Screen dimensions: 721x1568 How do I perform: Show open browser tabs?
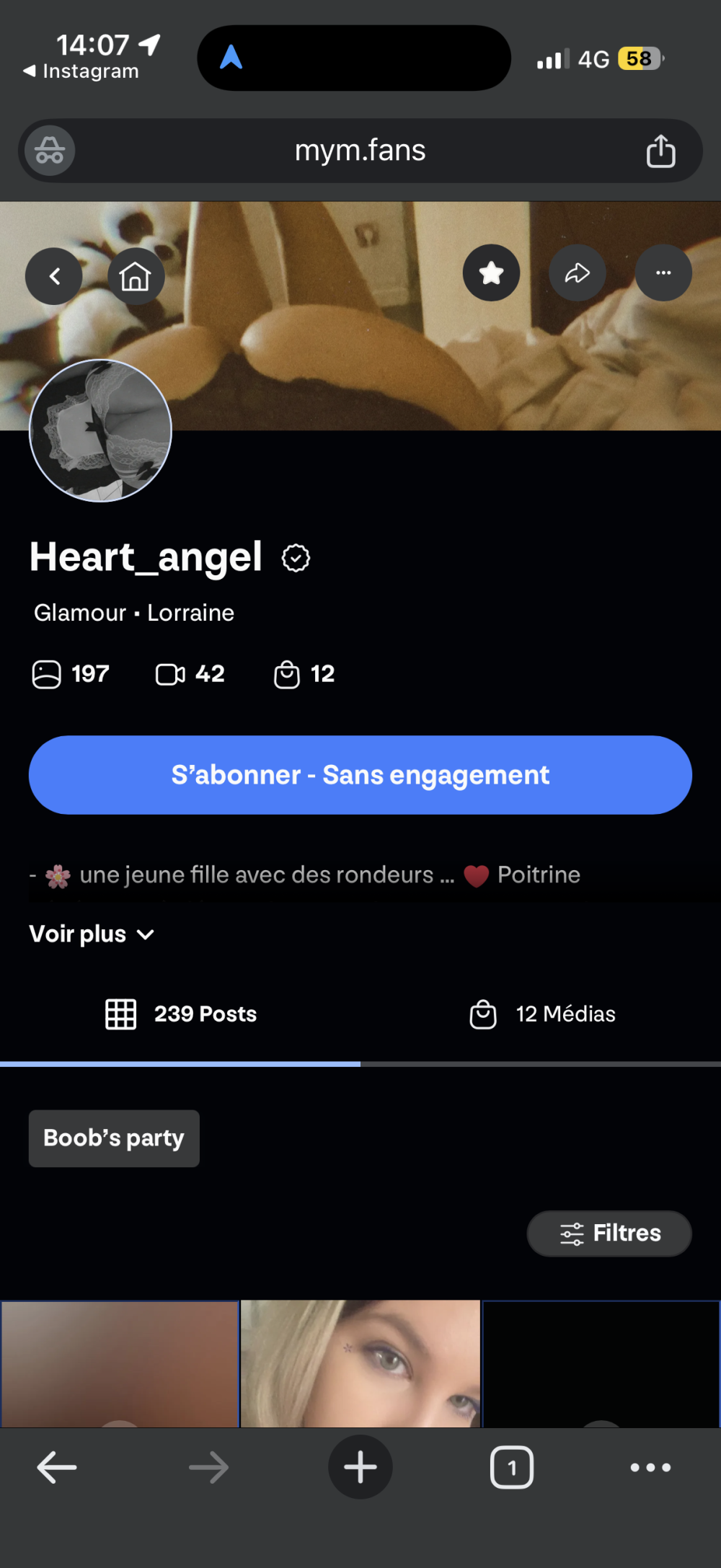[x=512, y=1467]
